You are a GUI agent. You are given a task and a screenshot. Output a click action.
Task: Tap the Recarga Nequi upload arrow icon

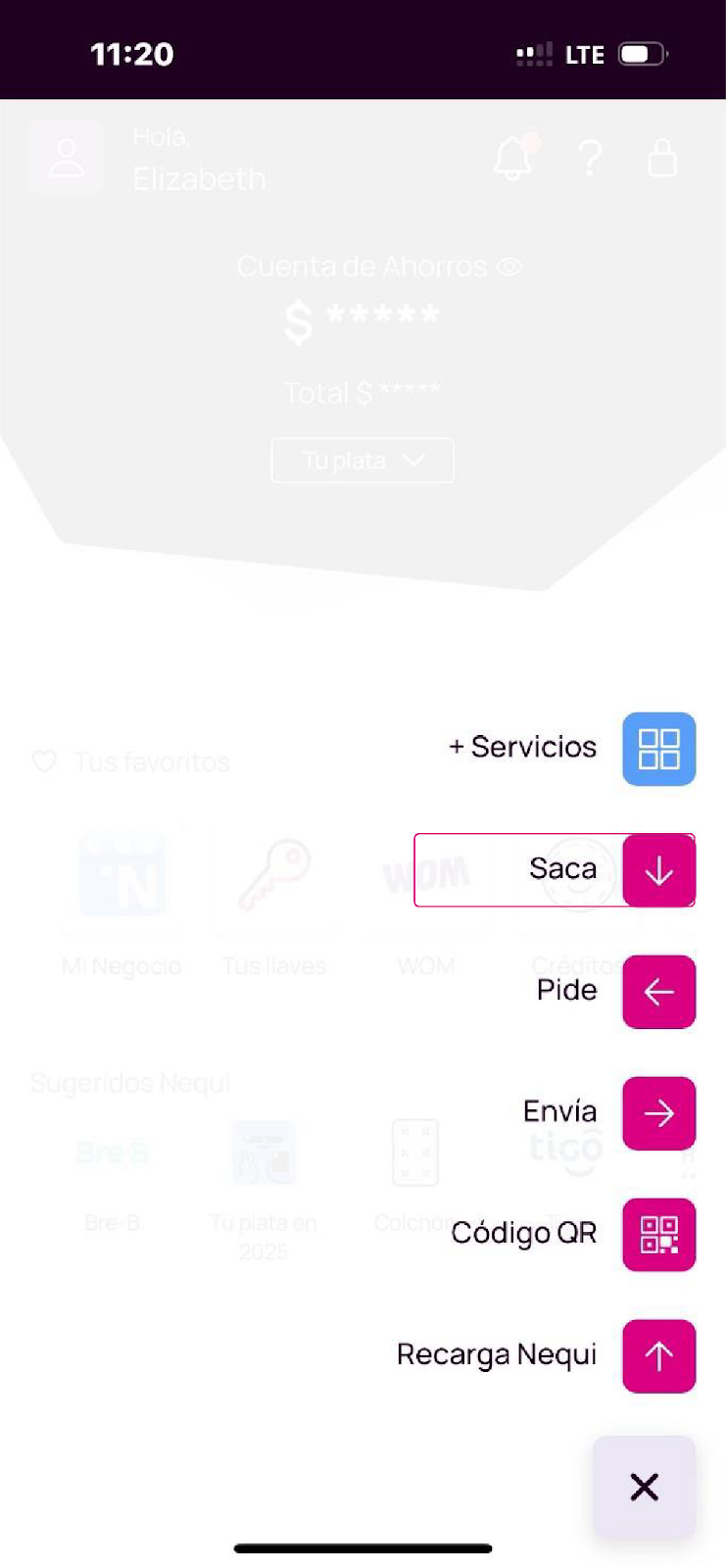[658, 1355]
